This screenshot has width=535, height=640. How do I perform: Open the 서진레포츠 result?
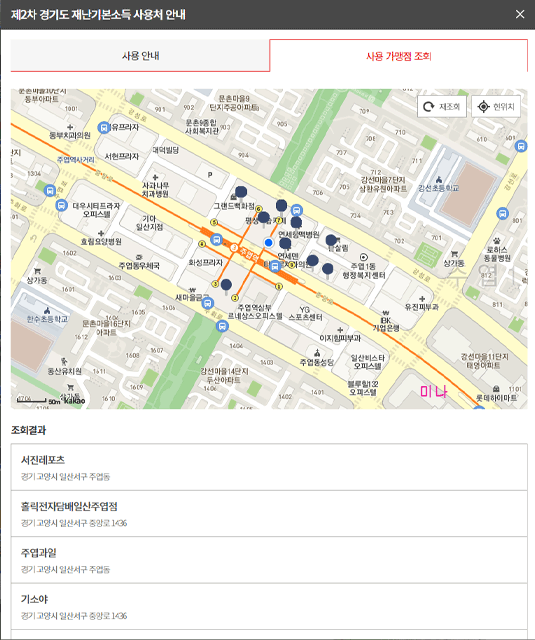point(269,467)
